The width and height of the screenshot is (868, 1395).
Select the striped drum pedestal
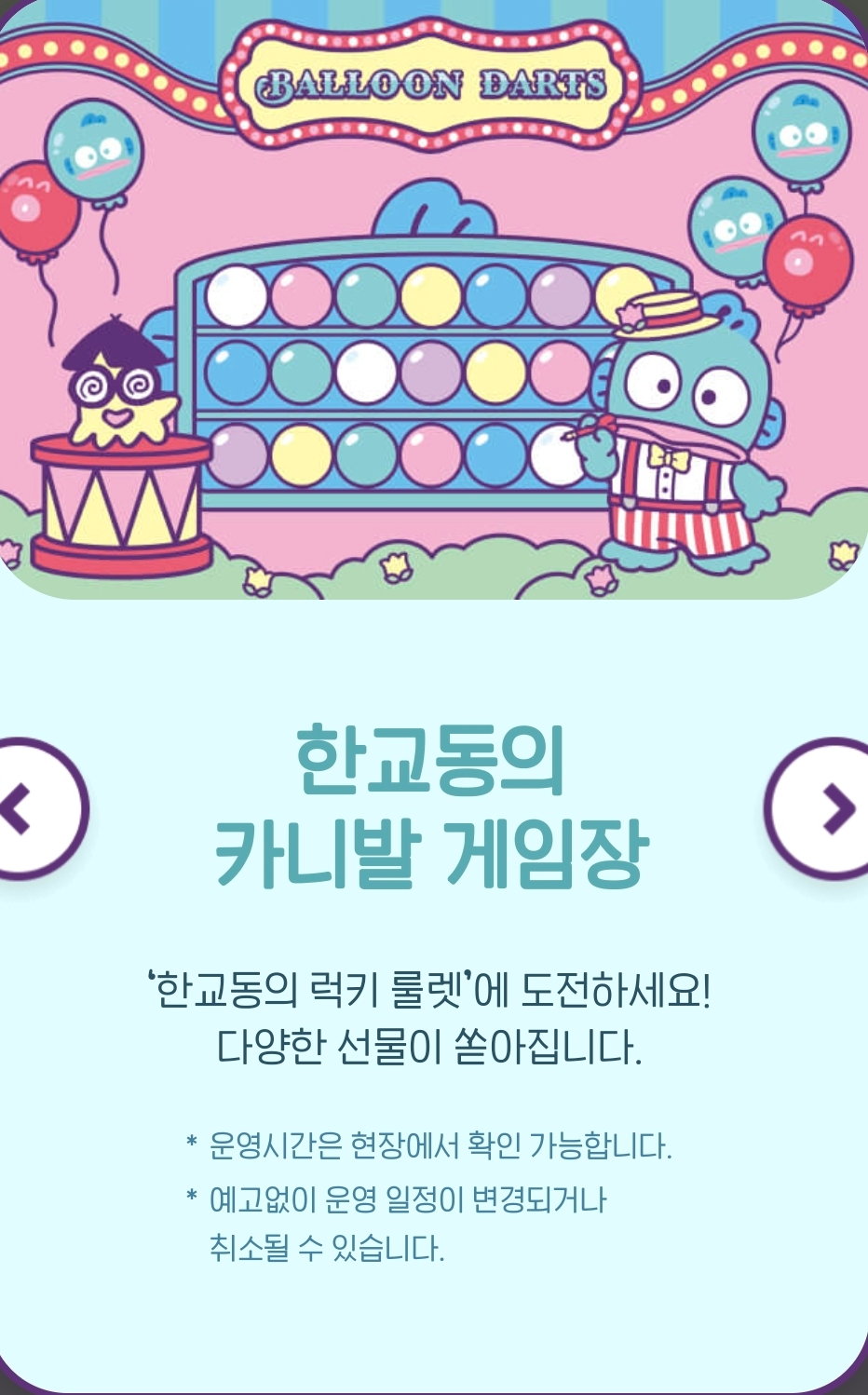121,503
